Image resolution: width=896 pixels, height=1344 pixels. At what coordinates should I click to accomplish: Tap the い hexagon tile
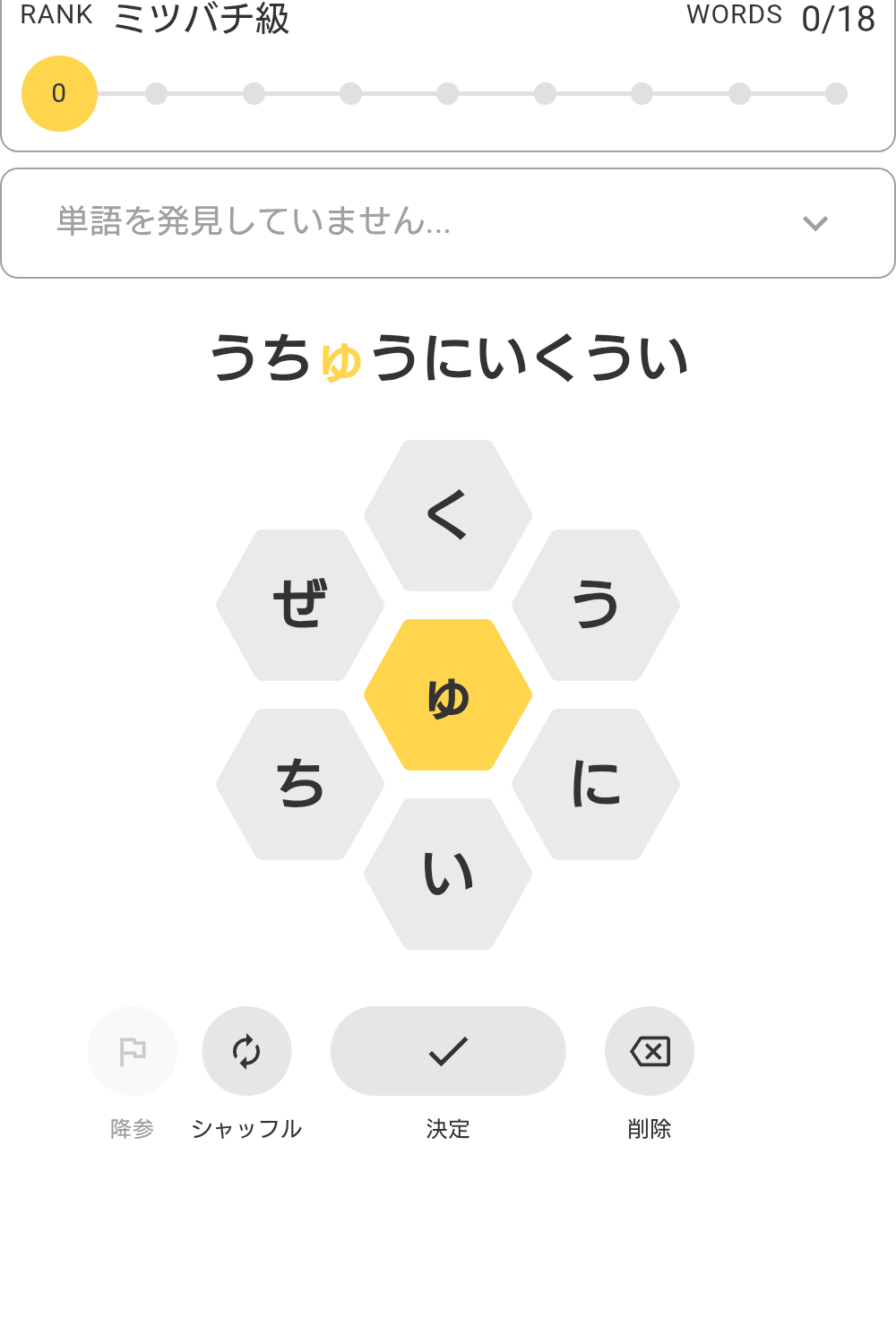click(x=448, y=874)
